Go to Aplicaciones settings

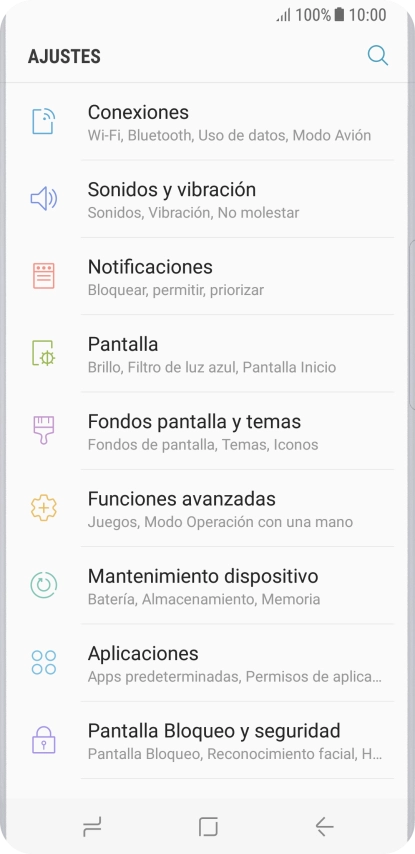pos(208,663)
